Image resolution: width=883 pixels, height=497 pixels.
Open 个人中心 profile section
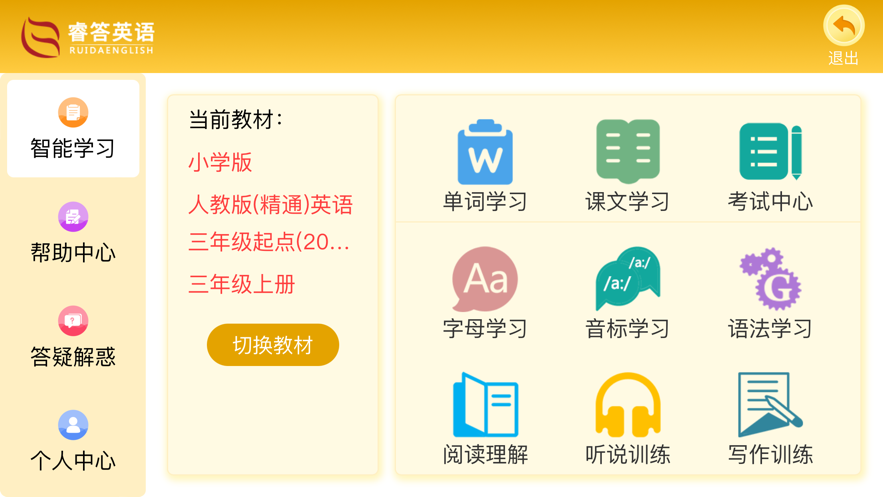(x=73, y=441)
